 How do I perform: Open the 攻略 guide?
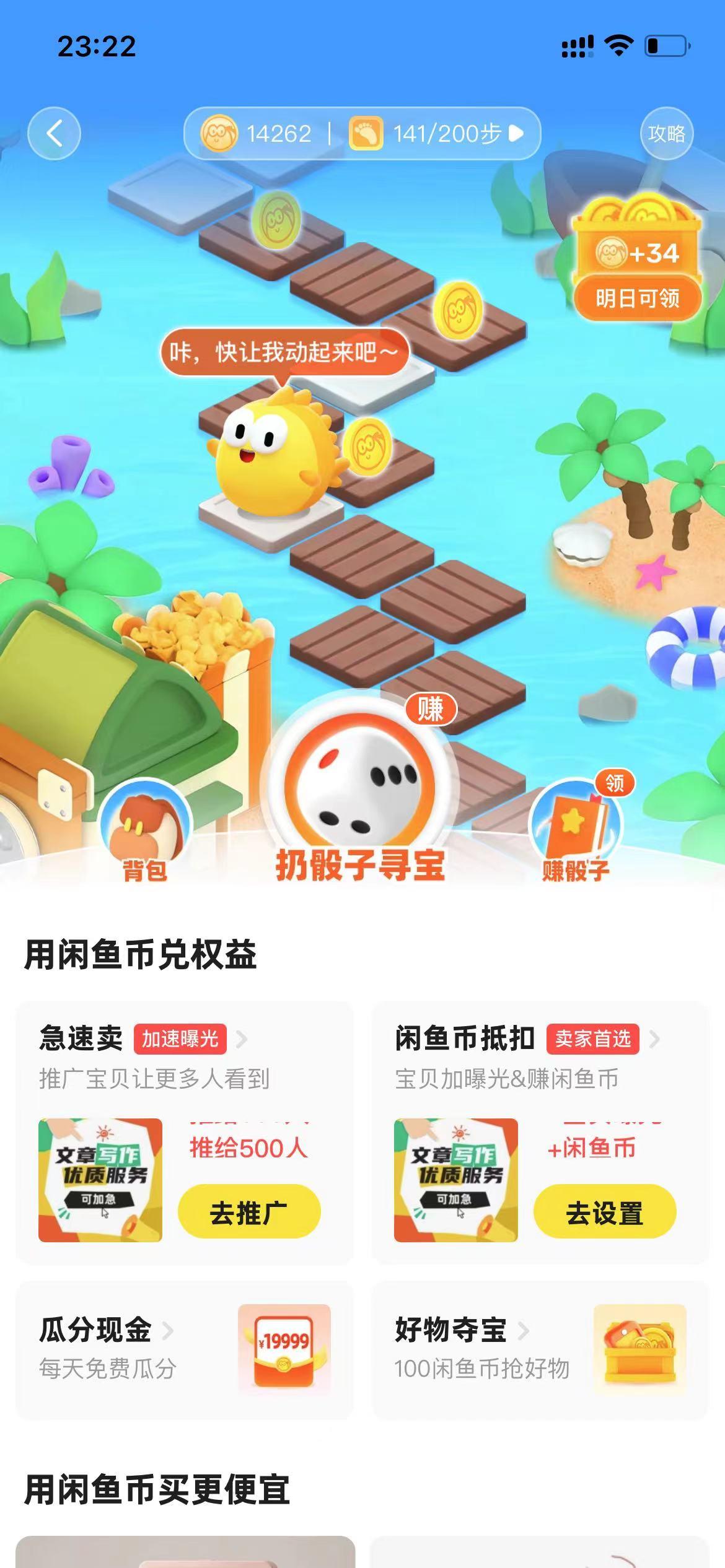tap(667, 134)
